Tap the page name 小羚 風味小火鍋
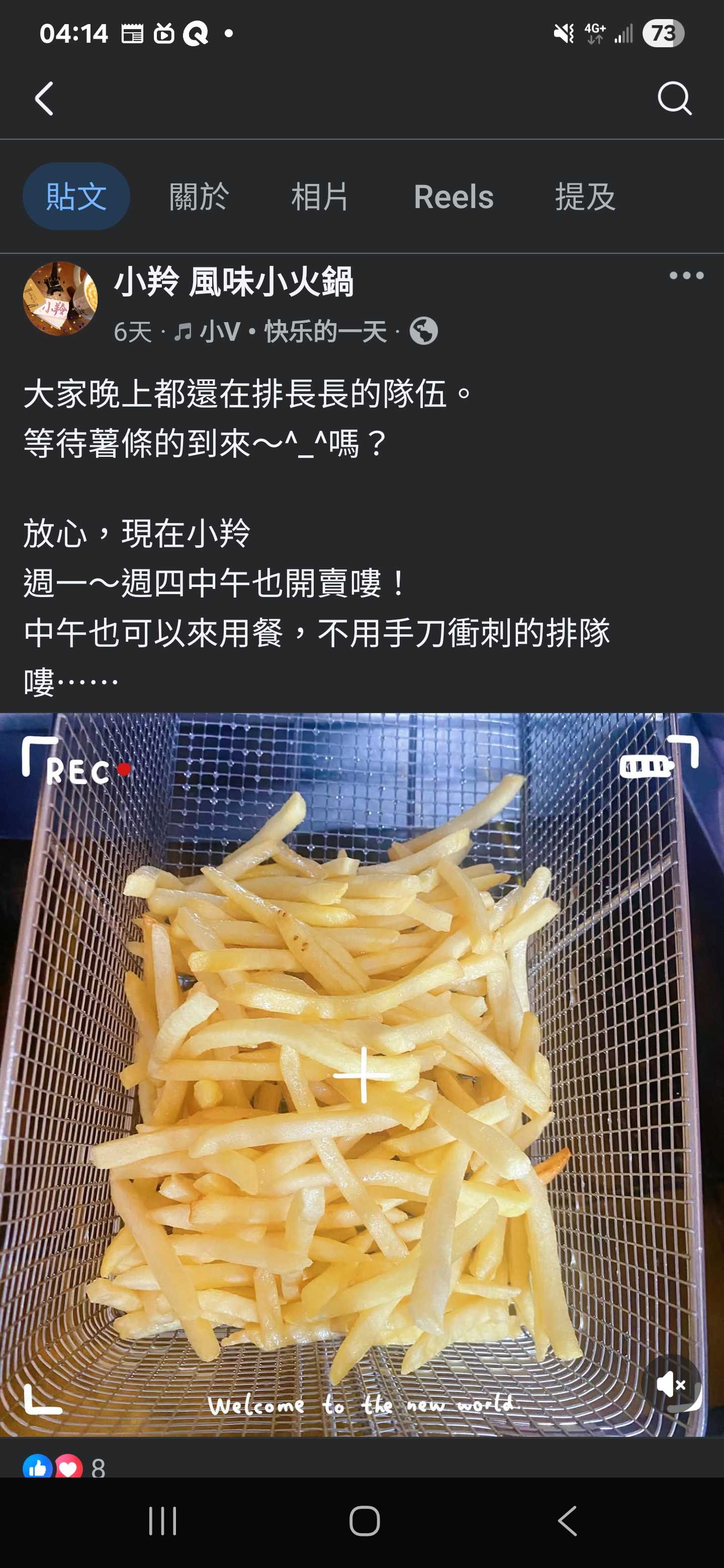 pos(234,282)
